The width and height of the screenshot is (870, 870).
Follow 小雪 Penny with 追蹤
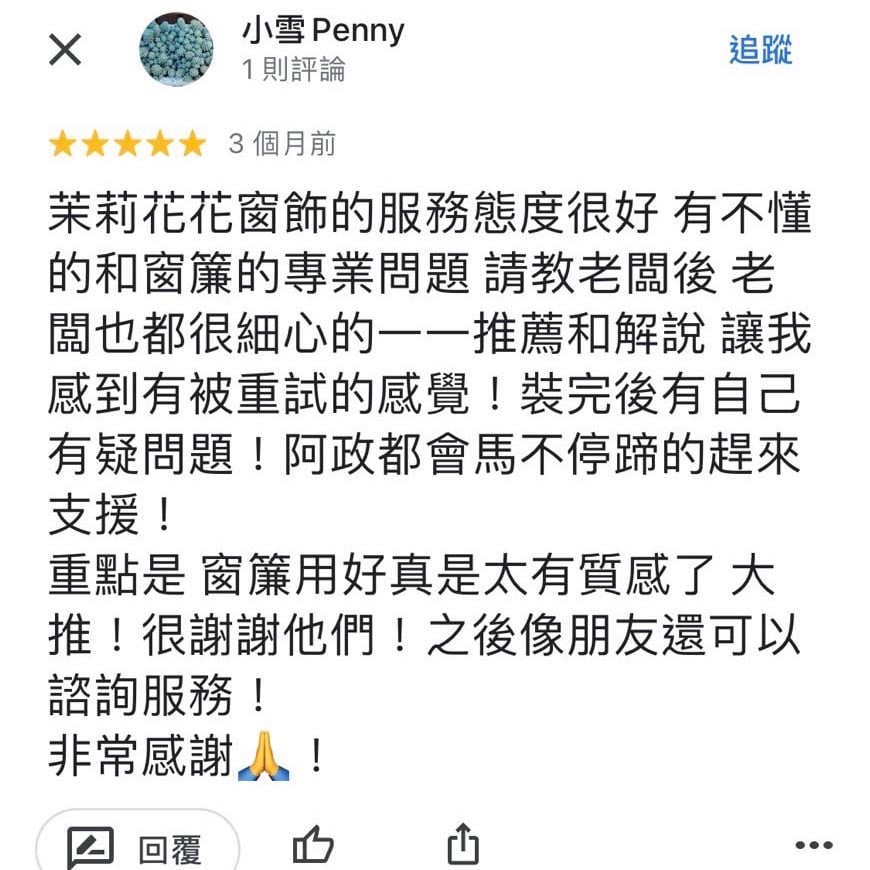point(760,50)
